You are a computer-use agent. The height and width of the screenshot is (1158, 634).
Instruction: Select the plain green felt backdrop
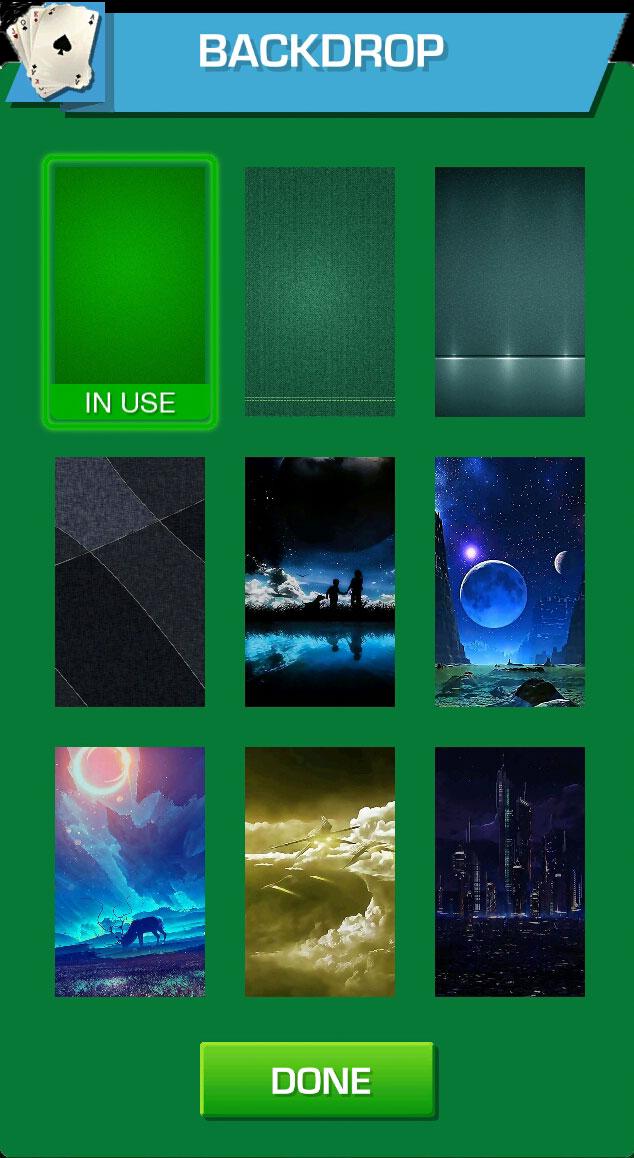[x=130, y=290]
